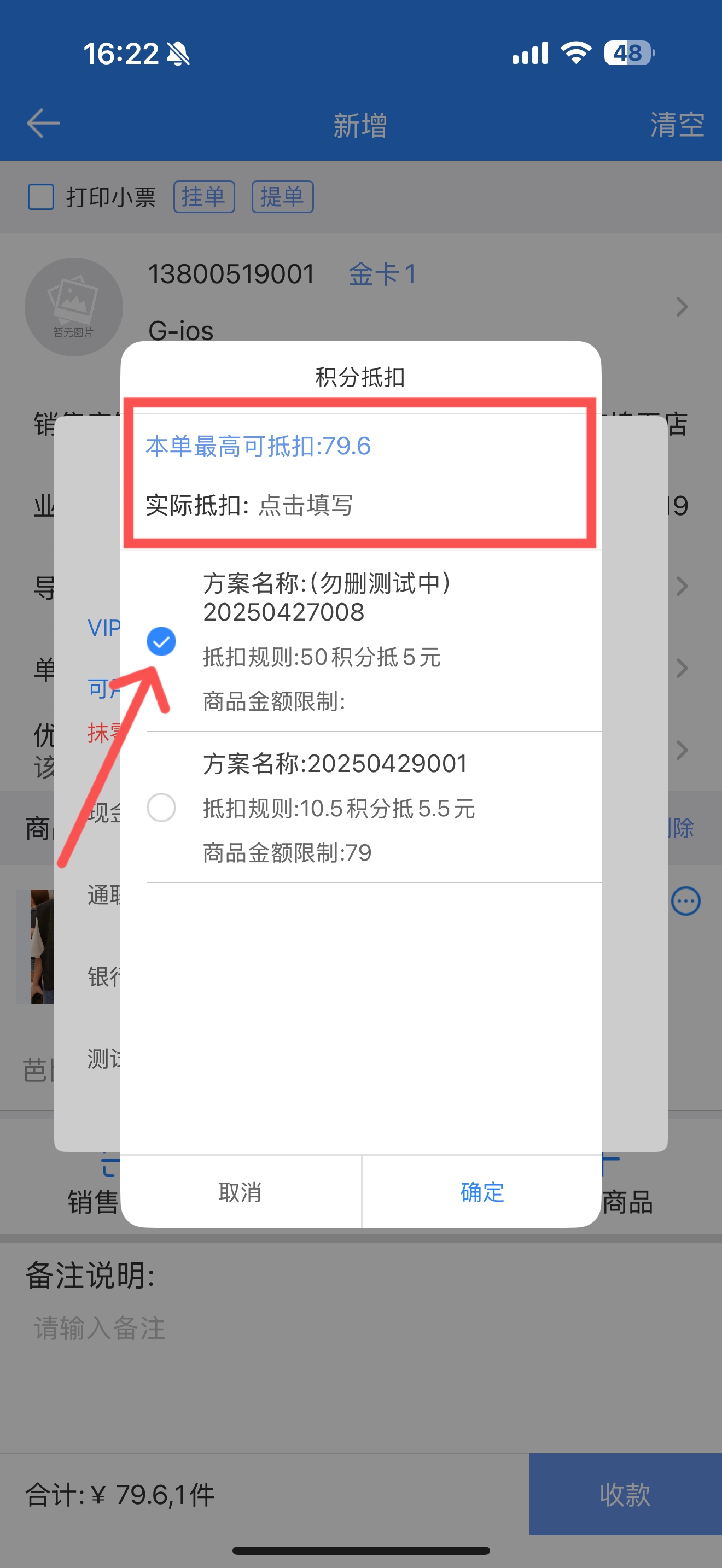Tap the 挂单 button
The image size is (722, 1568).
click(x=204, y=197)
